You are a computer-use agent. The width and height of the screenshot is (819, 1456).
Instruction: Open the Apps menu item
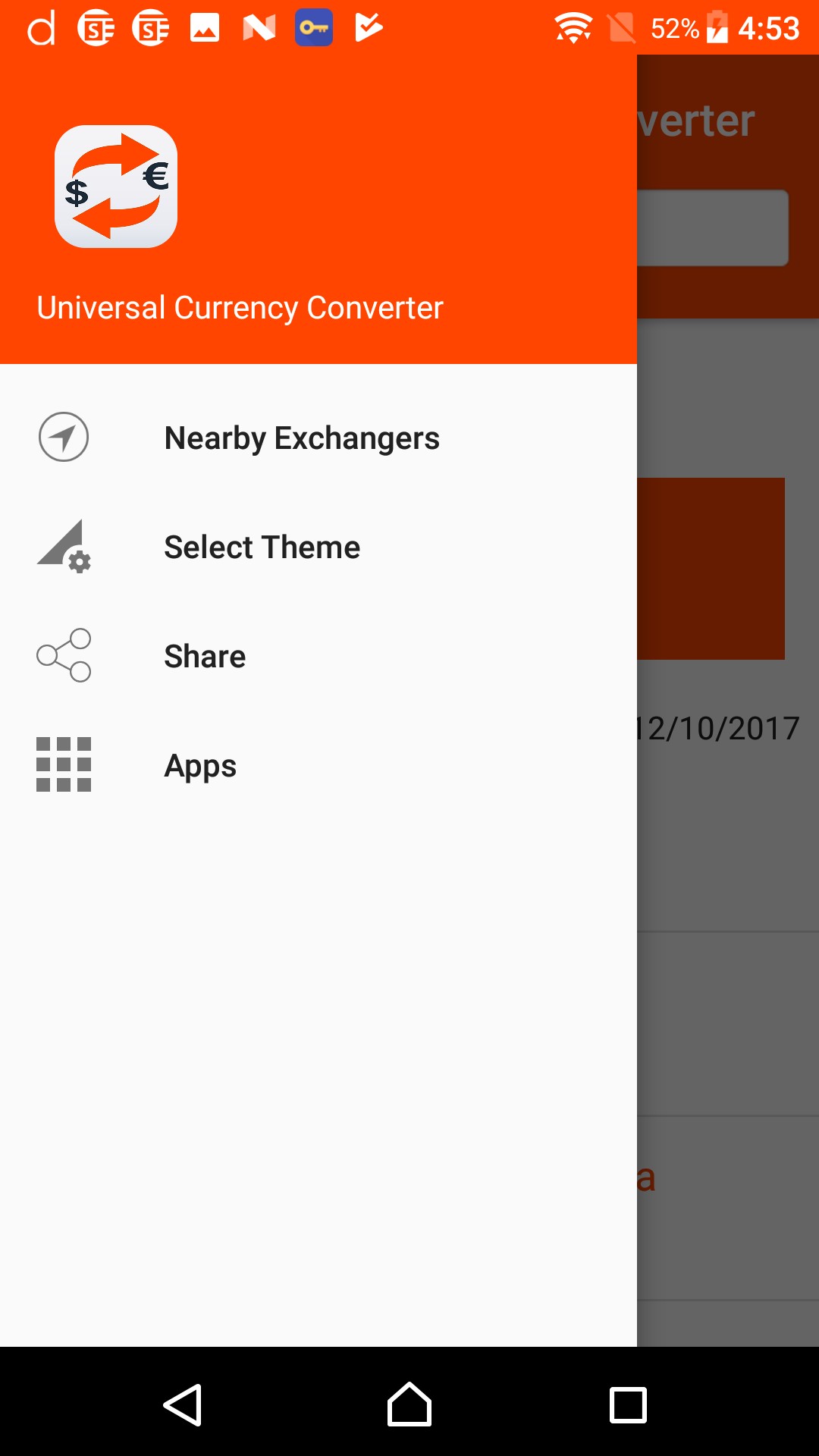click(x=200, y=765)
